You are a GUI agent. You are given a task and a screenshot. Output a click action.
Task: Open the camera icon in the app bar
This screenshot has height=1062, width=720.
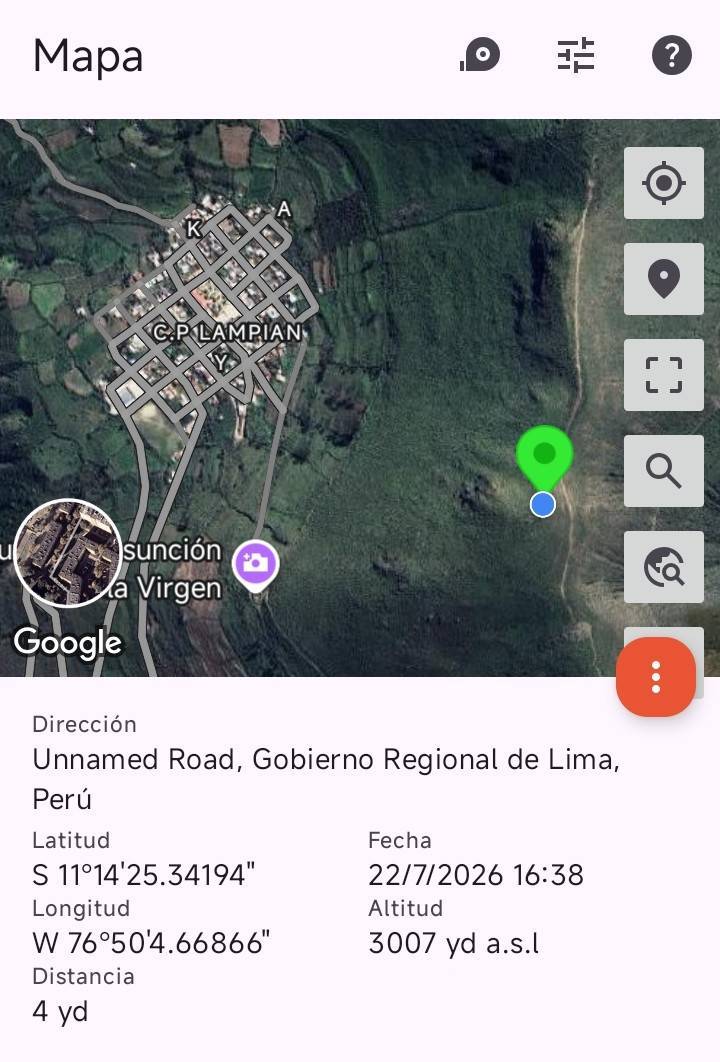click(x=480, y=55)
